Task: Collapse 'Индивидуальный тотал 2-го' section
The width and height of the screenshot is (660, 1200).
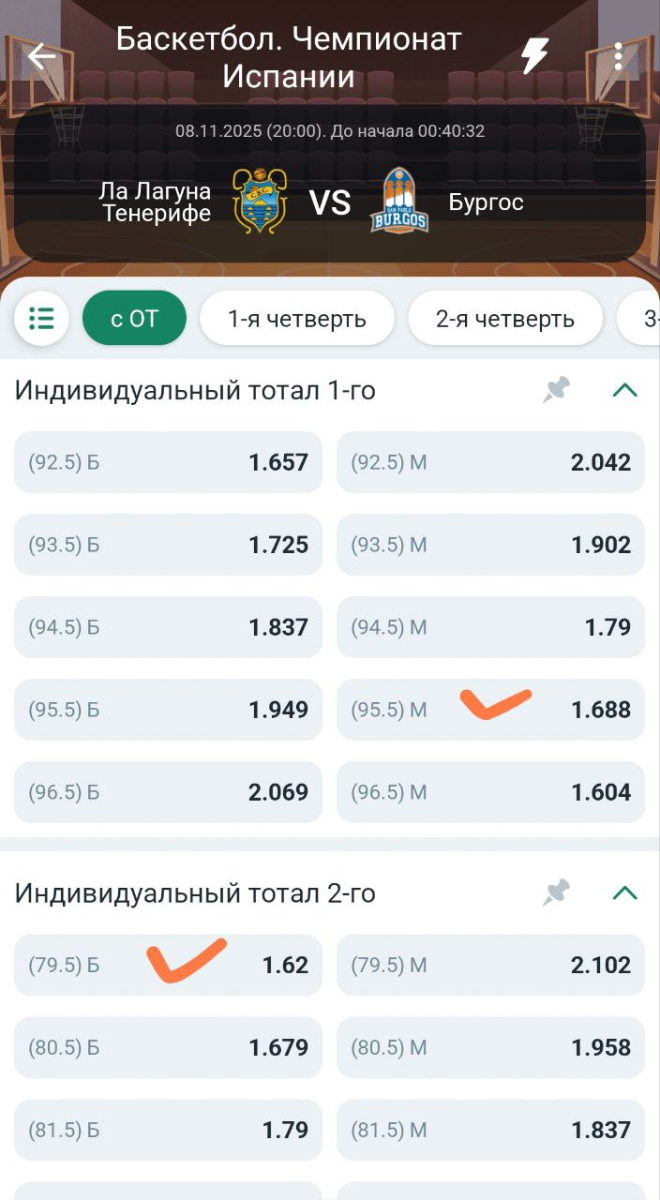Action: pyautogui.click(x=625, y=893)
